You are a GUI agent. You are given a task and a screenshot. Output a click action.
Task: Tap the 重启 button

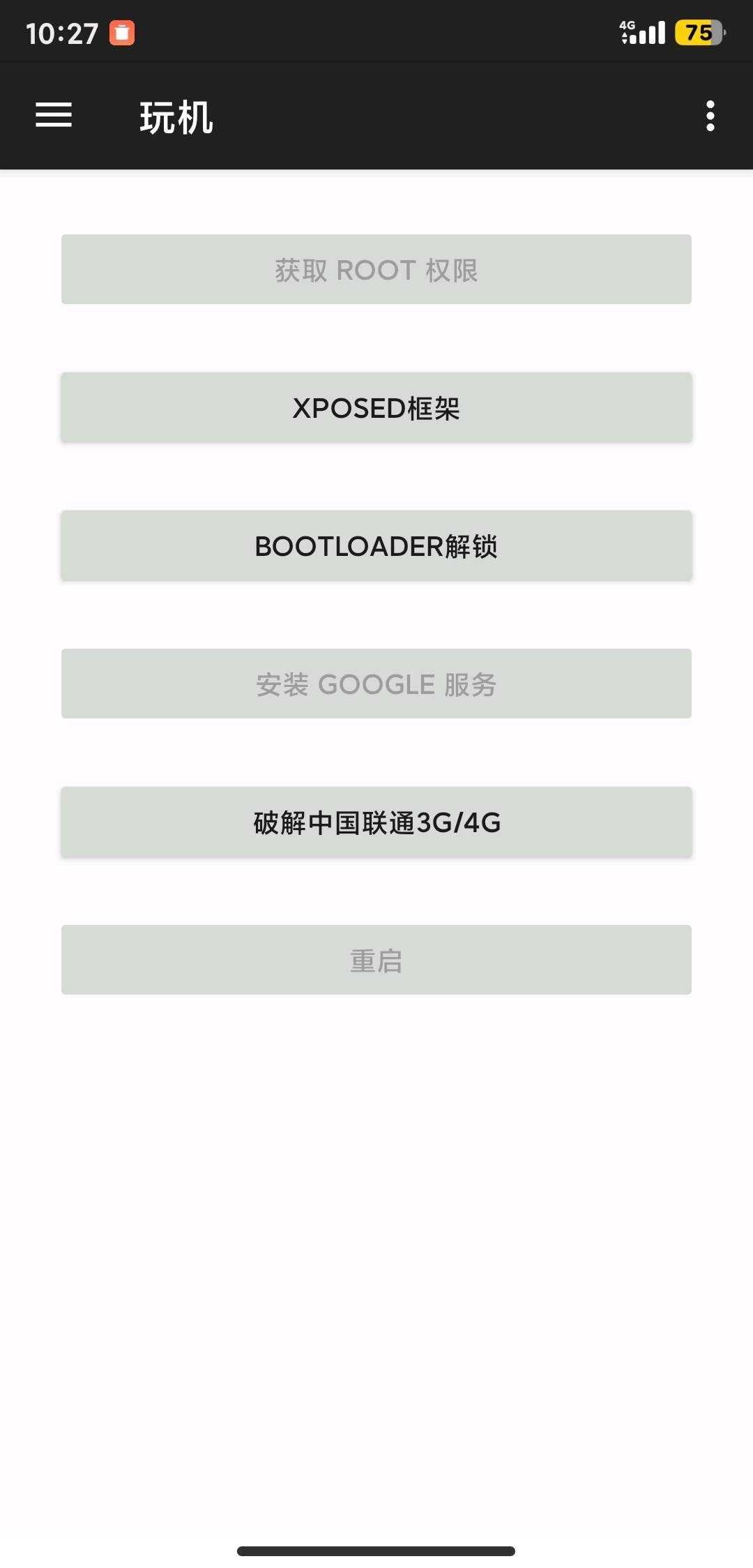(376, 960)
